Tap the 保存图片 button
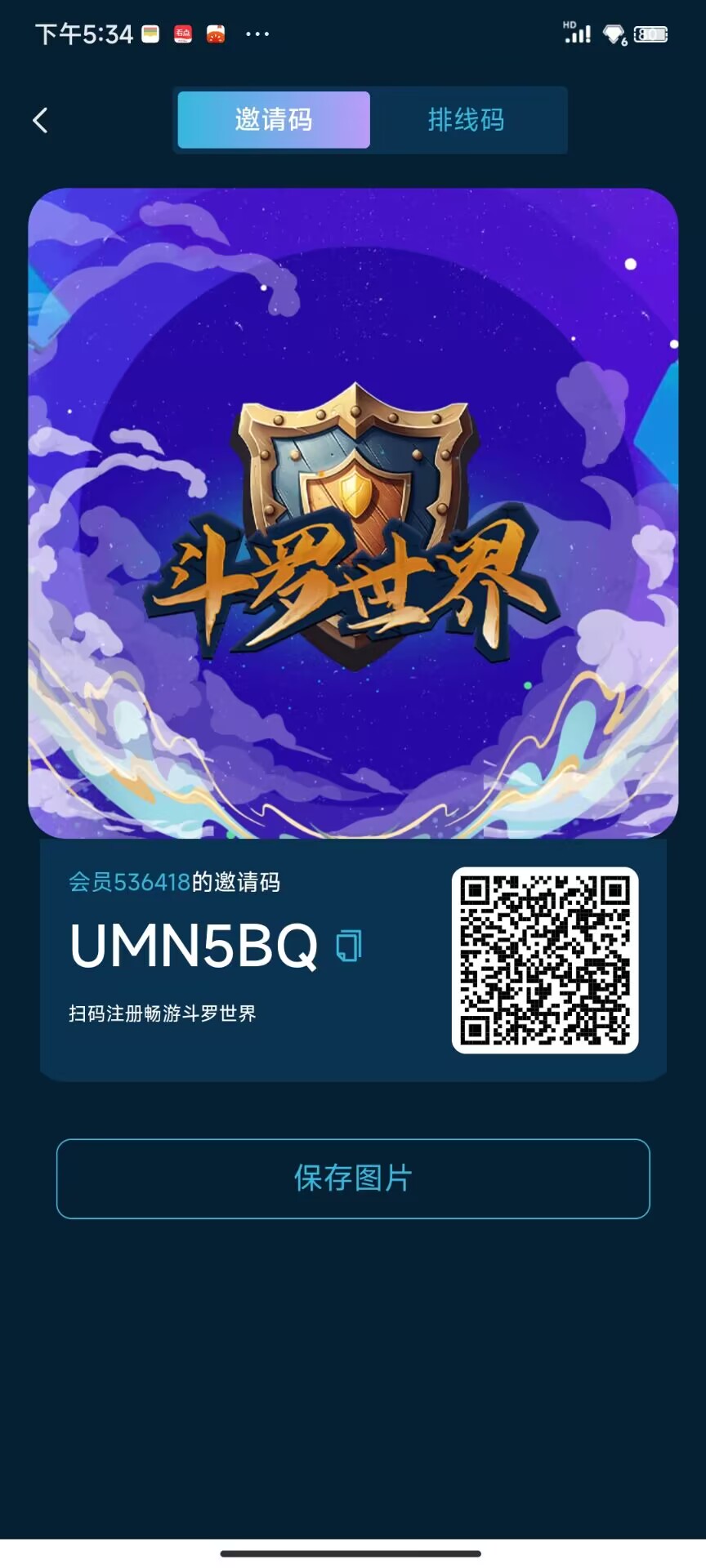Screen dimensions: 706x1568 pos(353,1178)
